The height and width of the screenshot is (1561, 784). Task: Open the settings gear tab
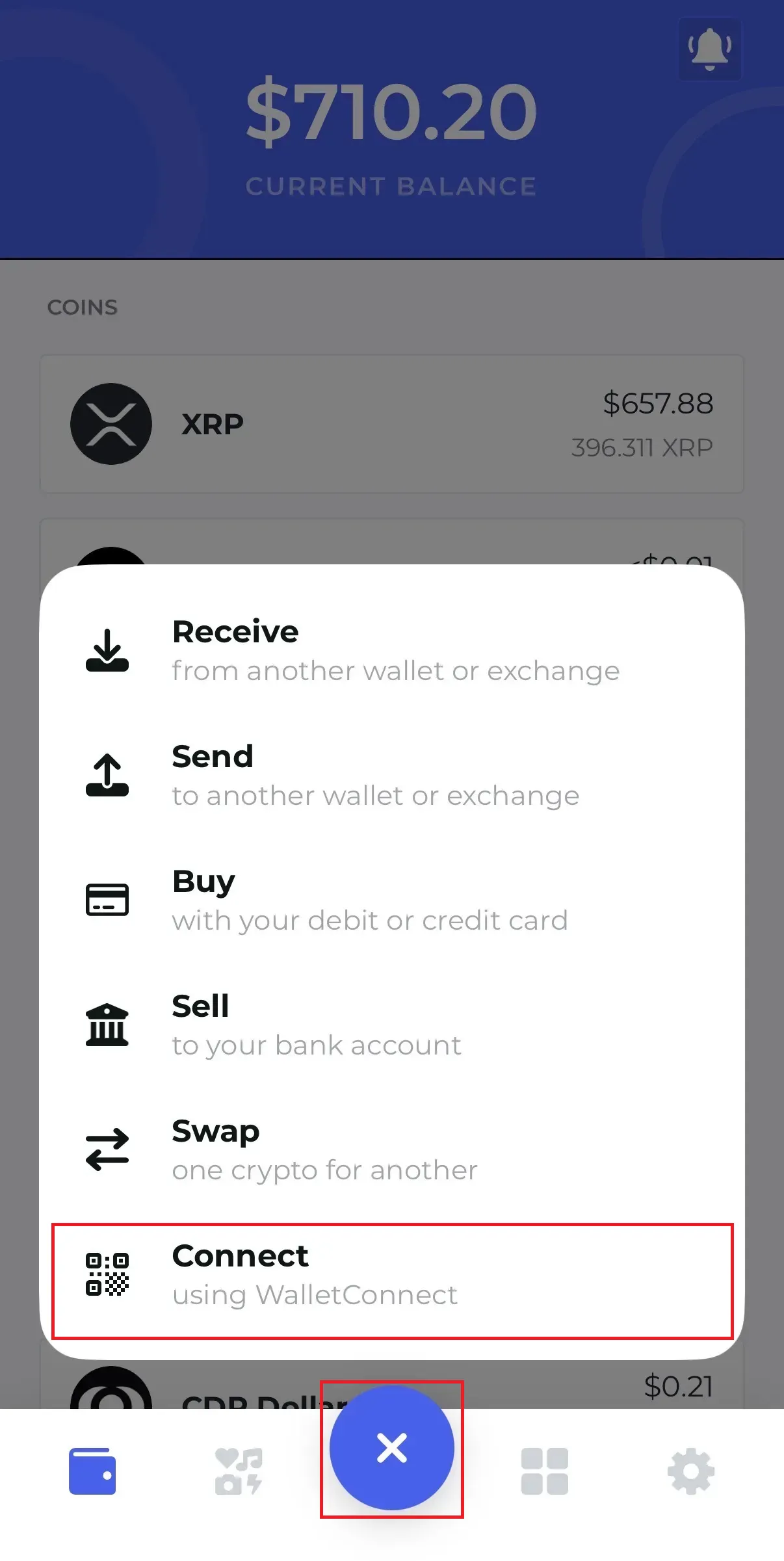pyautogui.click(x=691, y=1471)
